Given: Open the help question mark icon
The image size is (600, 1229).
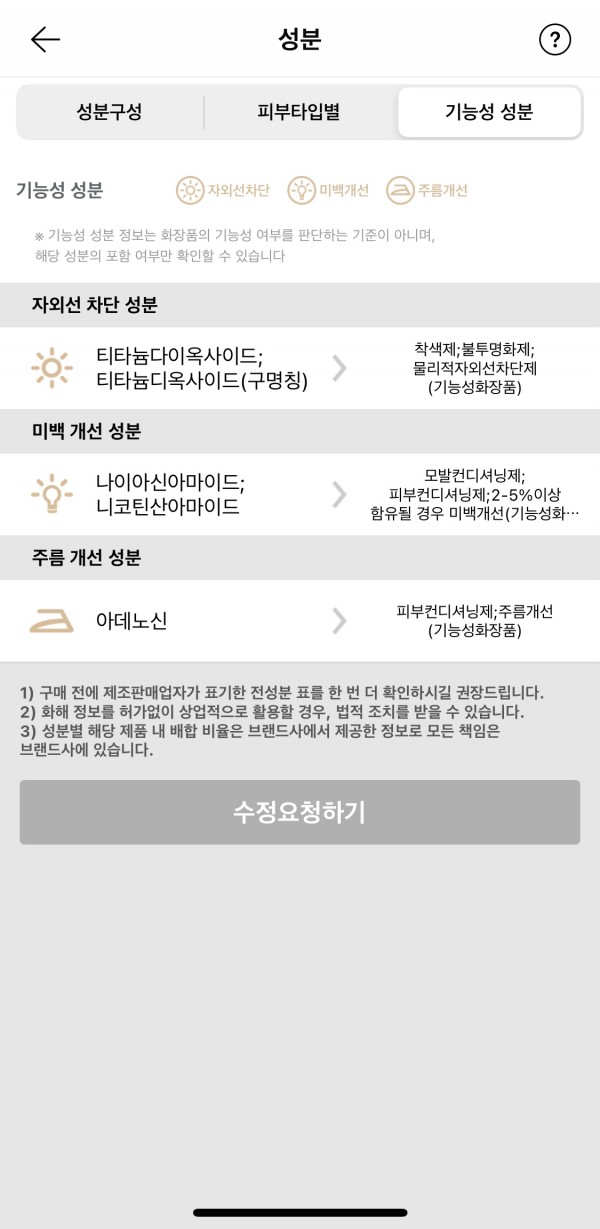Looking at the screenshot, I should [554, 40].
